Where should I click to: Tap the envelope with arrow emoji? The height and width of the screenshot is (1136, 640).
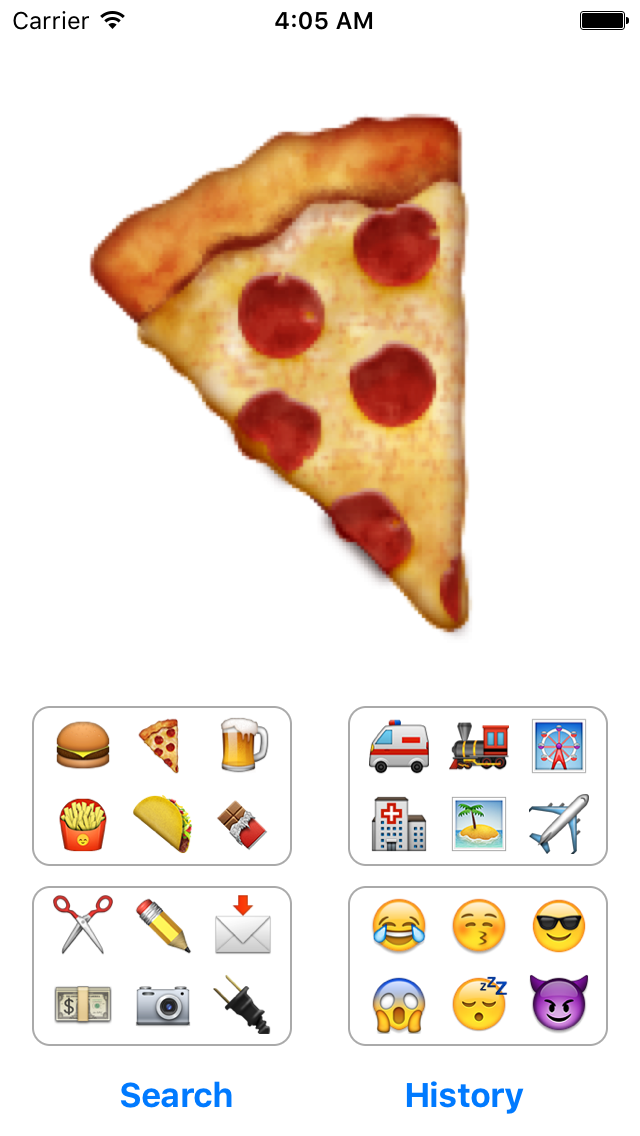tap(243, 925)
